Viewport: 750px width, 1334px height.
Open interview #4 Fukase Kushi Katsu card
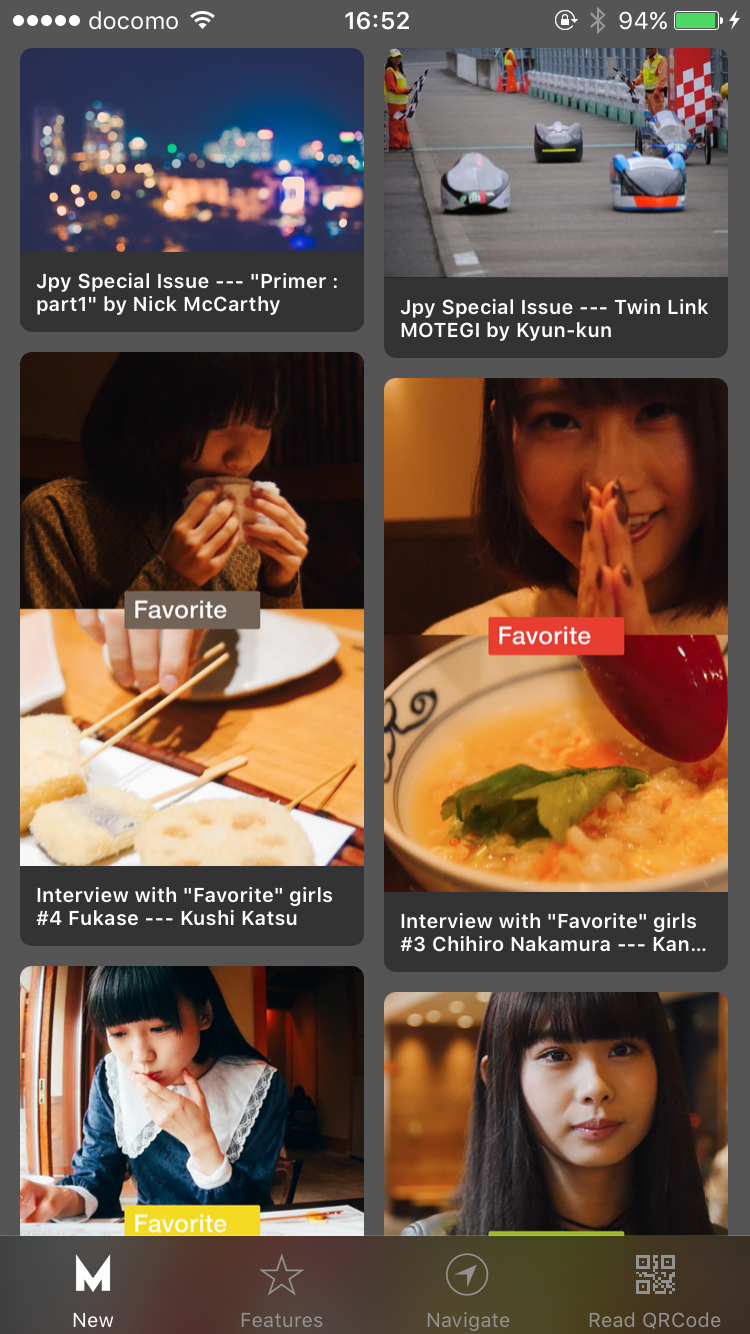(191, 648)
